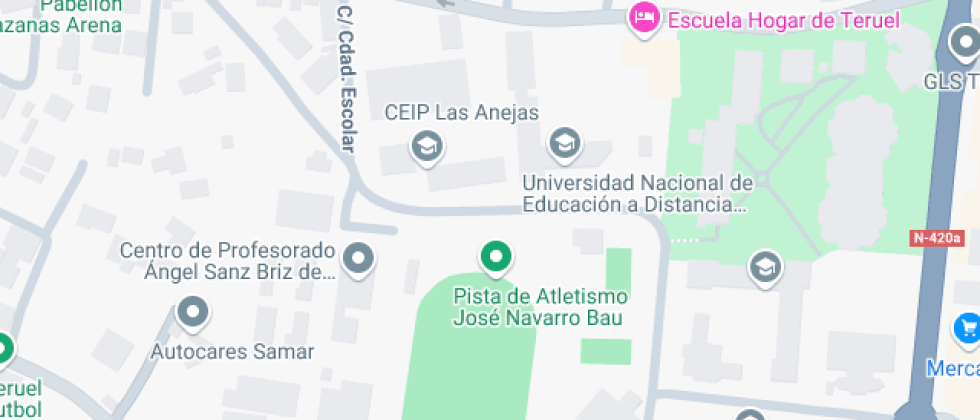
Task: Tap the Mercadona shopping cart marker
Action: click(x=966, y=327)
